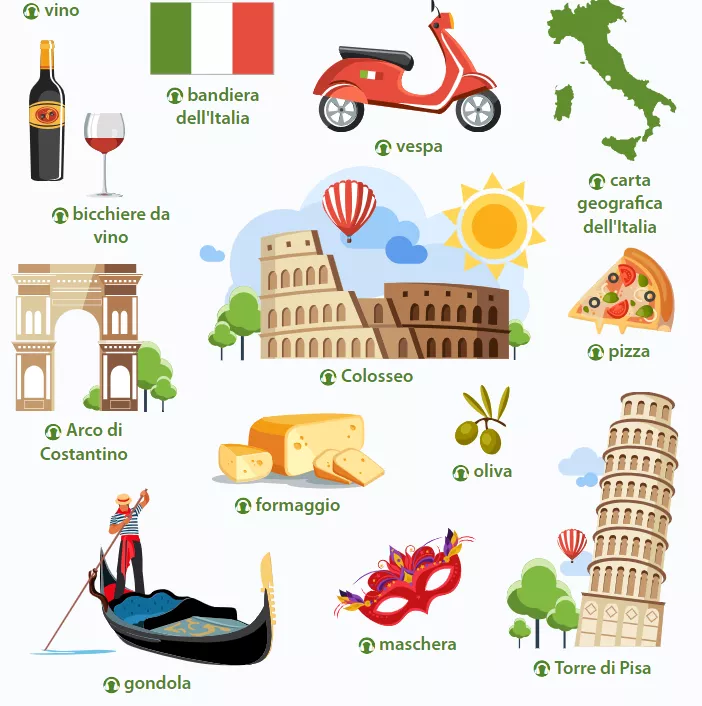Hear the word gondola spoken
702x706 pixels.
coord(112,685)
